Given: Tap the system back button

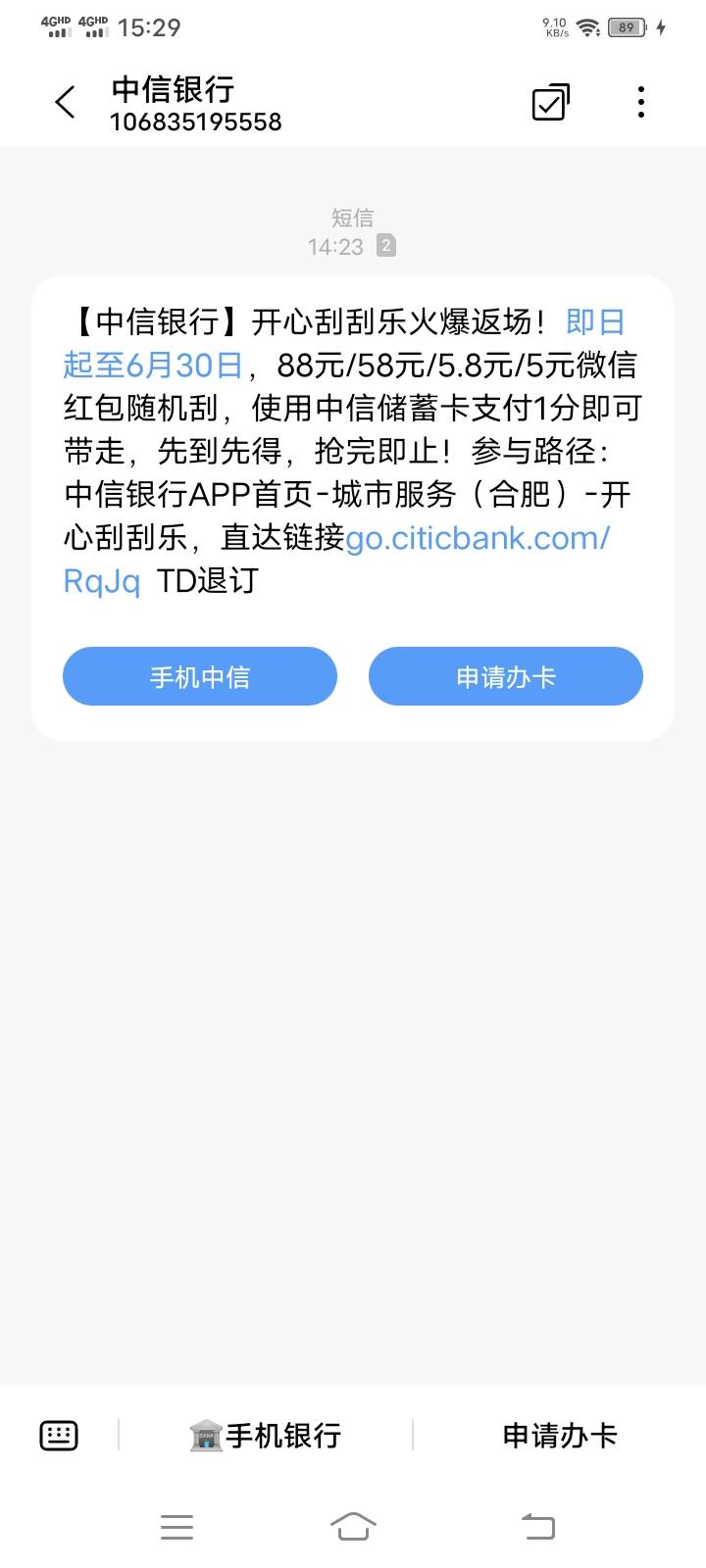Looking at the screenshot, I should point(537,1526).
